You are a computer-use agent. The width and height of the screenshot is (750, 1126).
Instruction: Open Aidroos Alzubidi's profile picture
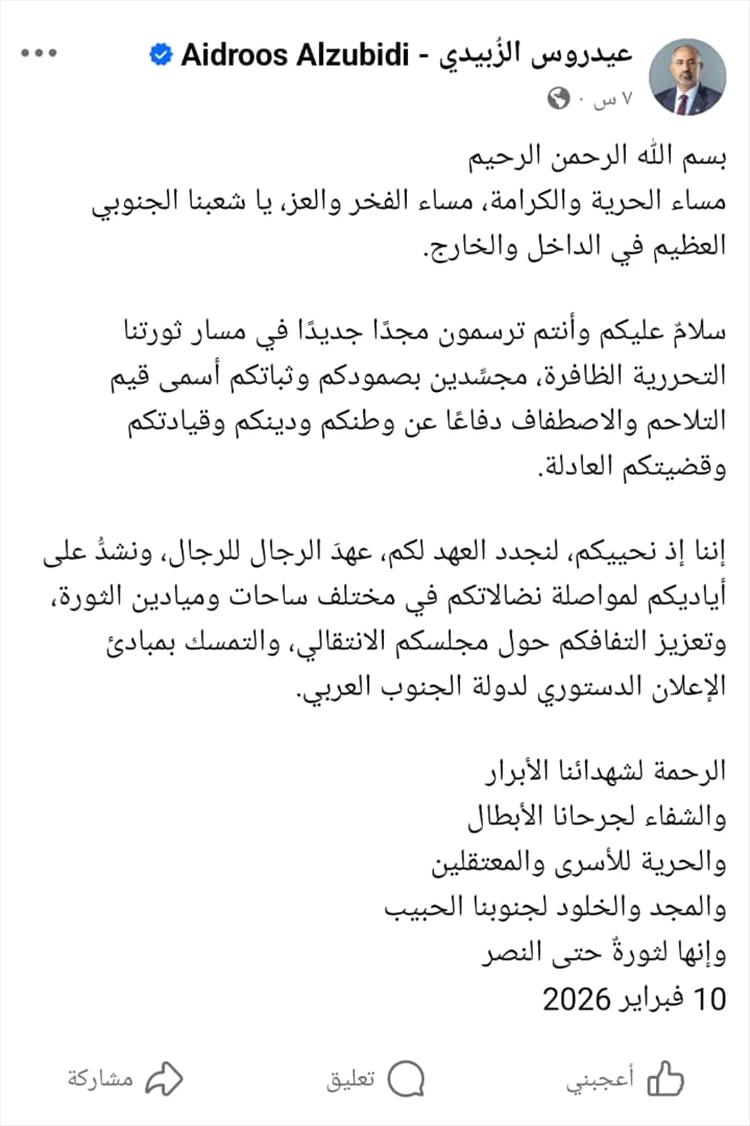coord(686,79)
